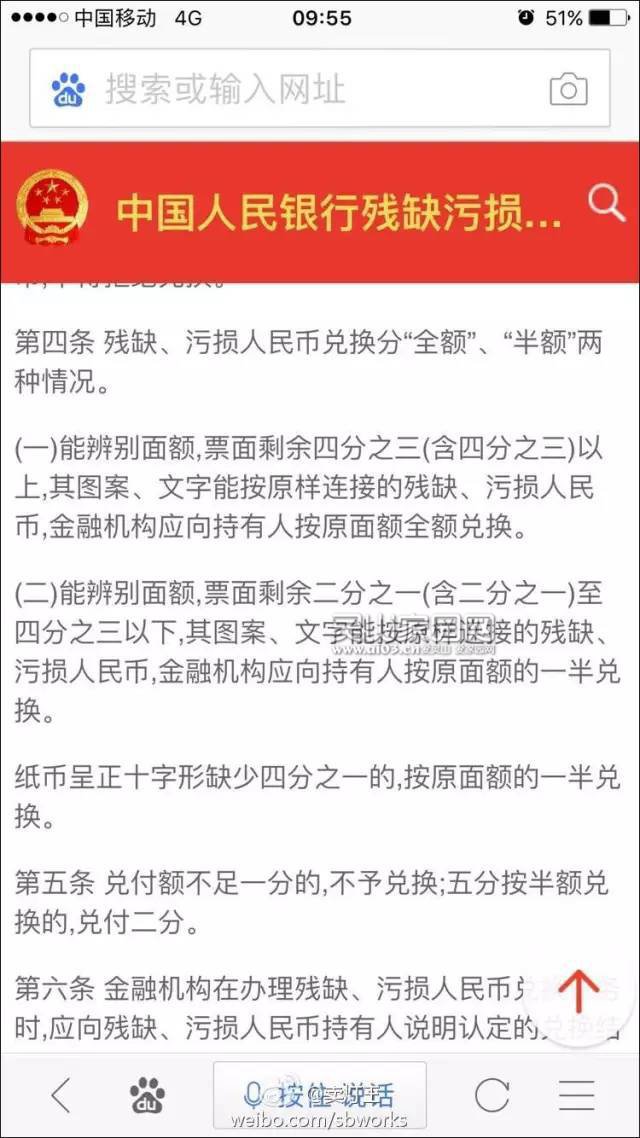
Task: Open the browser menu with three lines
Action: (x=577, y=1095)
